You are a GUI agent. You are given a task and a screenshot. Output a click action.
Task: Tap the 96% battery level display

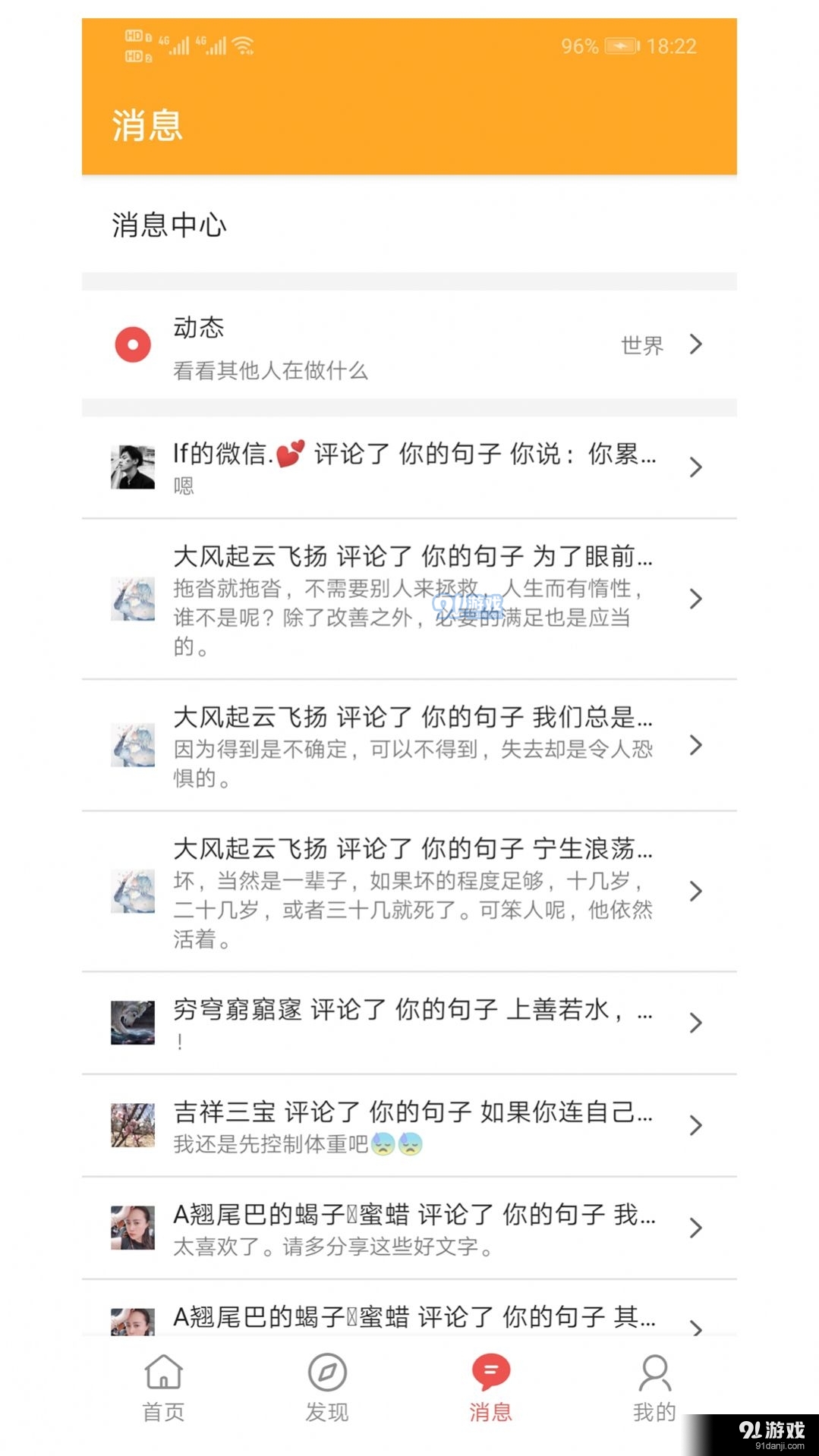pyautogui.click(x=579, y=46)
